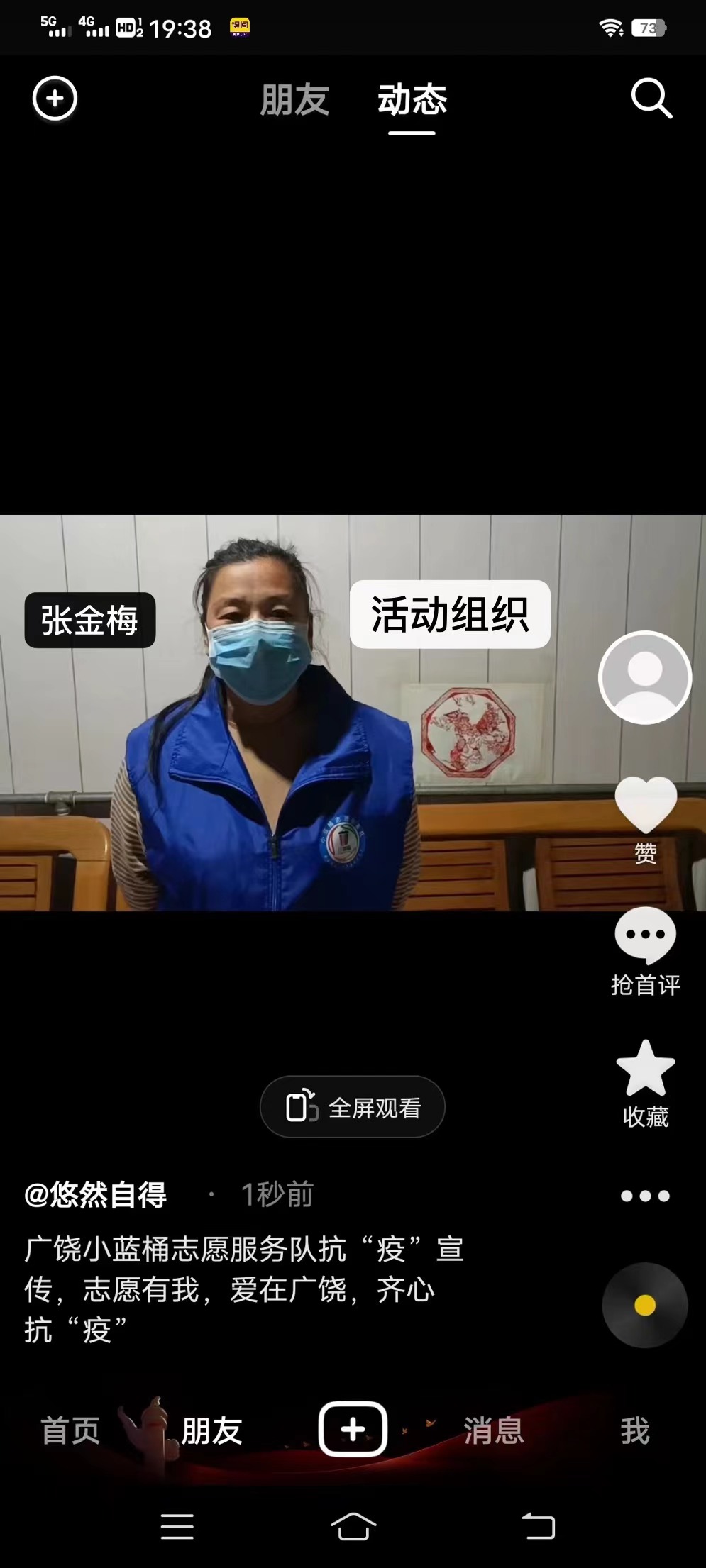Create a new post with the center plus
Screen dimensions: 706x1568
pyautogui.click(x=353, y=1429)
